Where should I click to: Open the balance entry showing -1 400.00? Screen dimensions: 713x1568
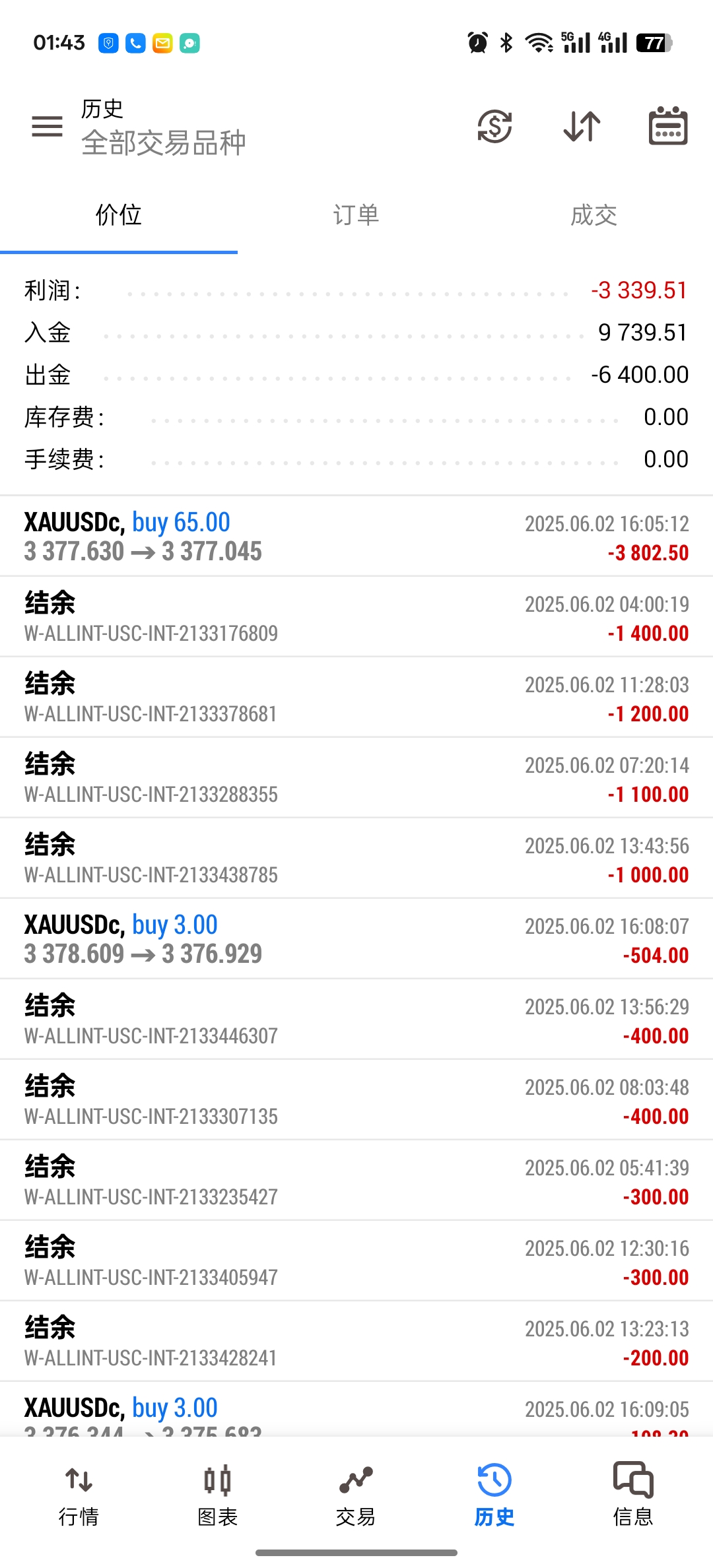356,617
